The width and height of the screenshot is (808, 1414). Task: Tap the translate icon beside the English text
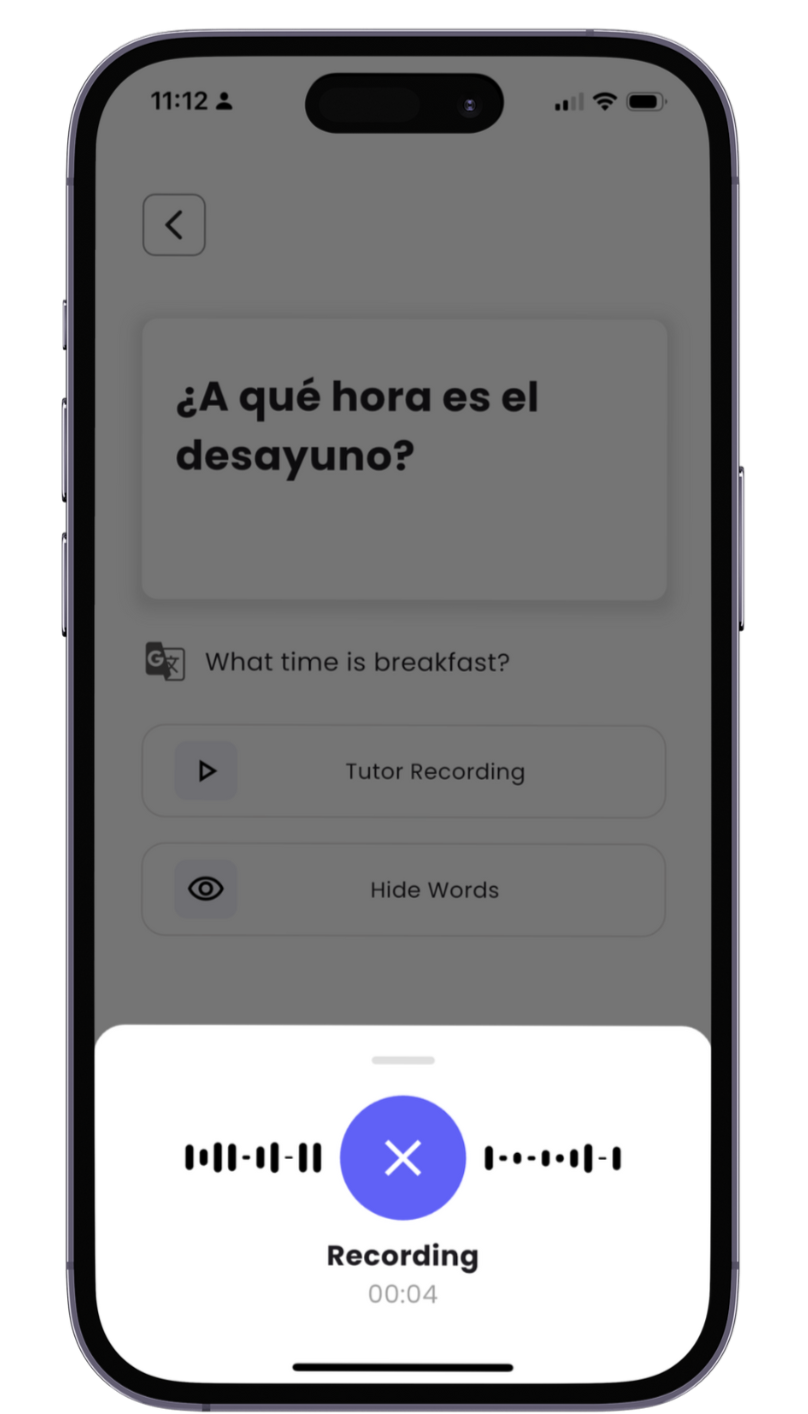click(x=165, y=662)
